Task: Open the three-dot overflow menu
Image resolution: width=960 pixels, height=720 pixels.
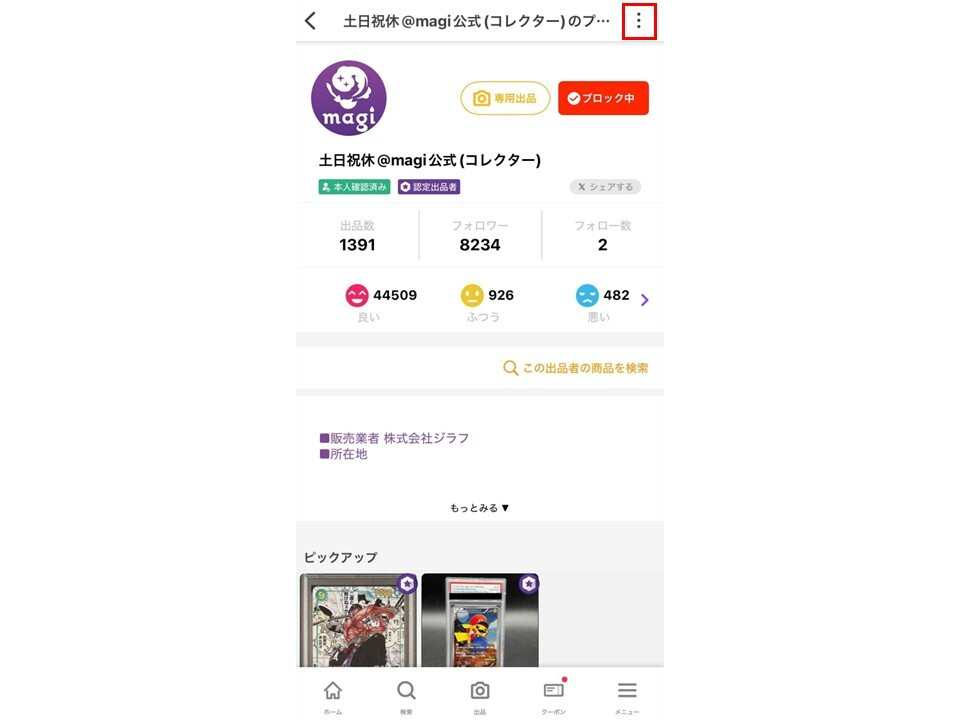Action: [639, 21]
